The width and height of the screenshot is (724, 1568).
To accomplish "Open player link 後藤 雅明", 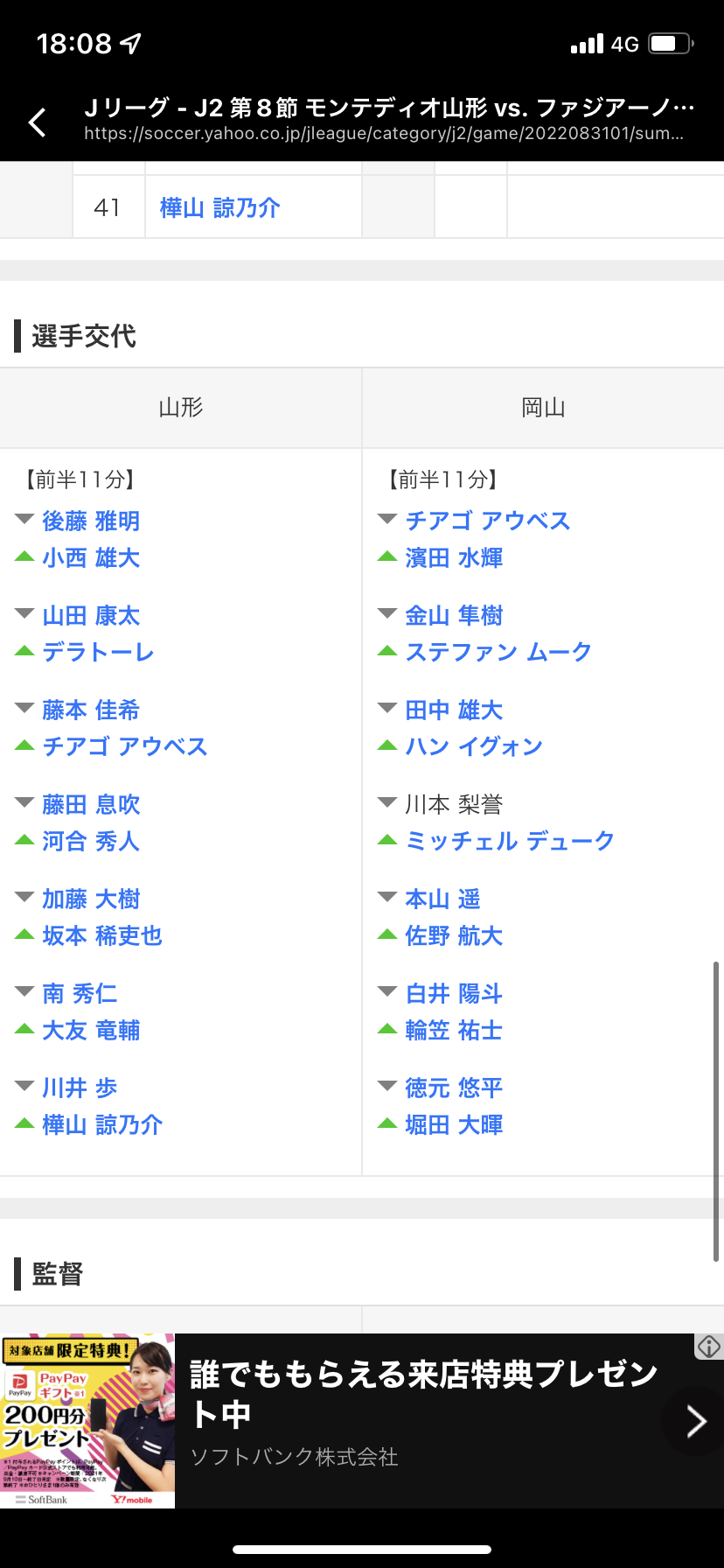I will 91,521.
